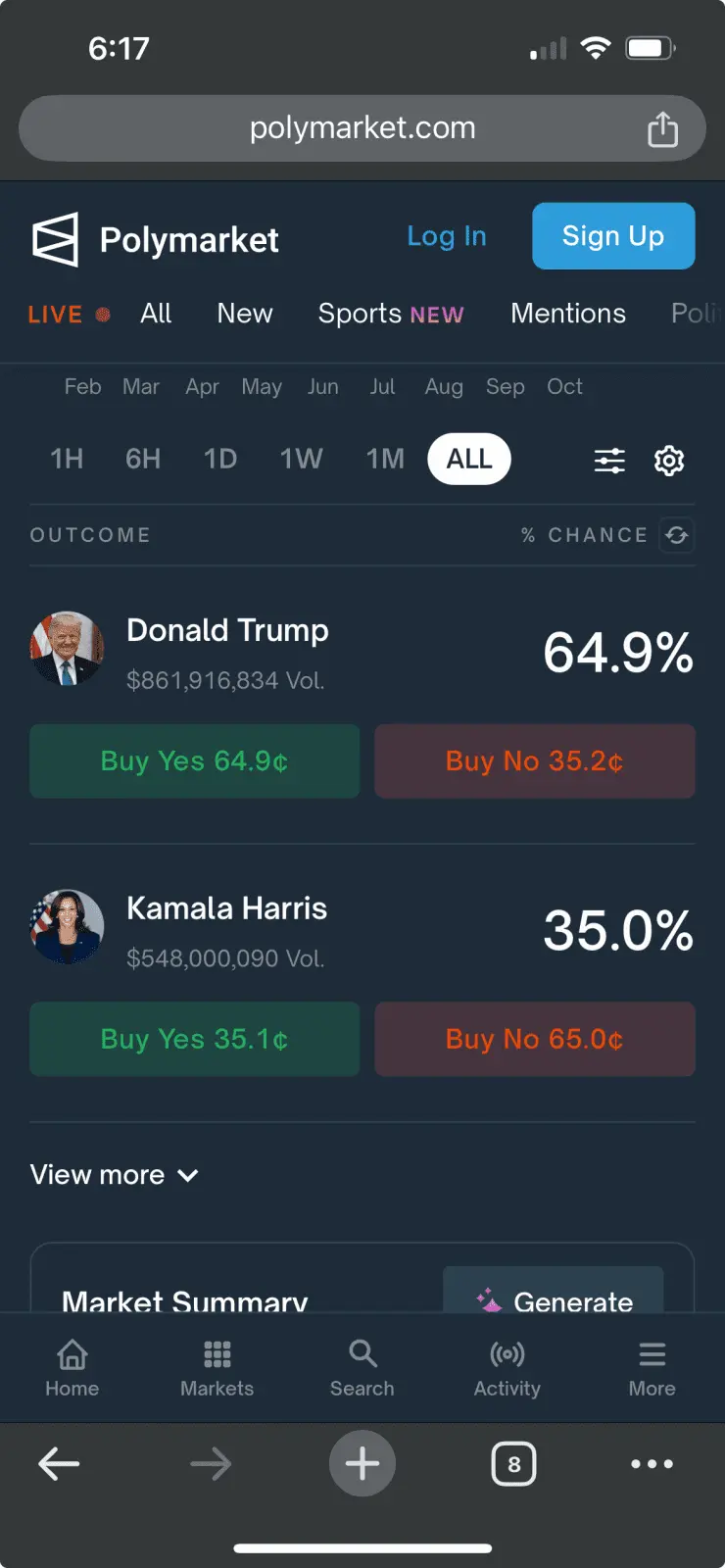725x1568 pixels.
Task: Buy Yes on Kamala Harris at 35.1¢
Action: pyautogui.click(x=194, y=1039)
